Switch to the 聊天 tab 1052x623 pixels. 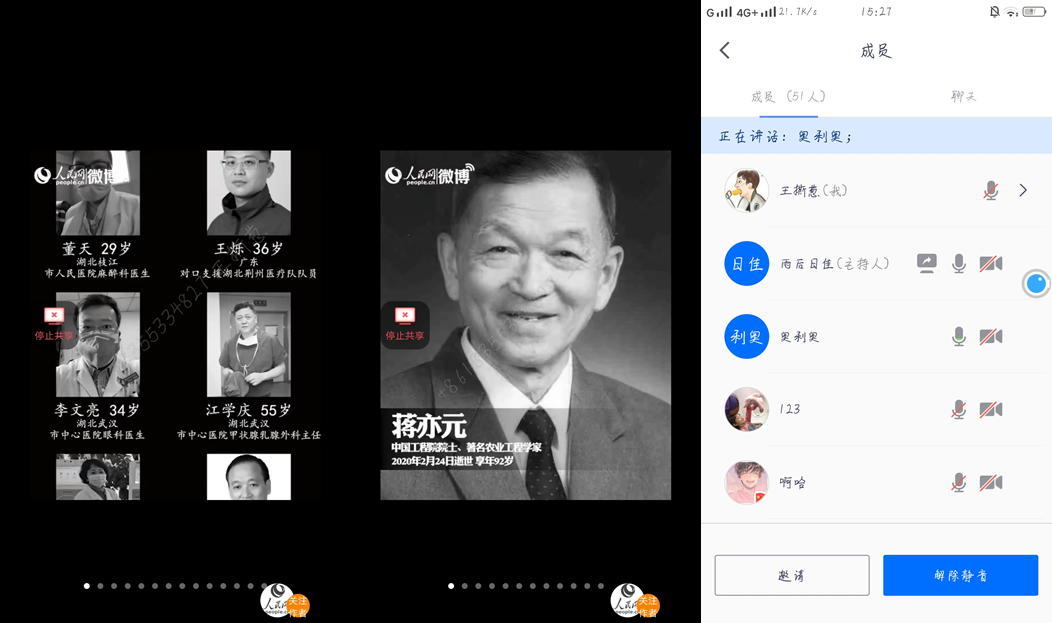coord(963,97)
